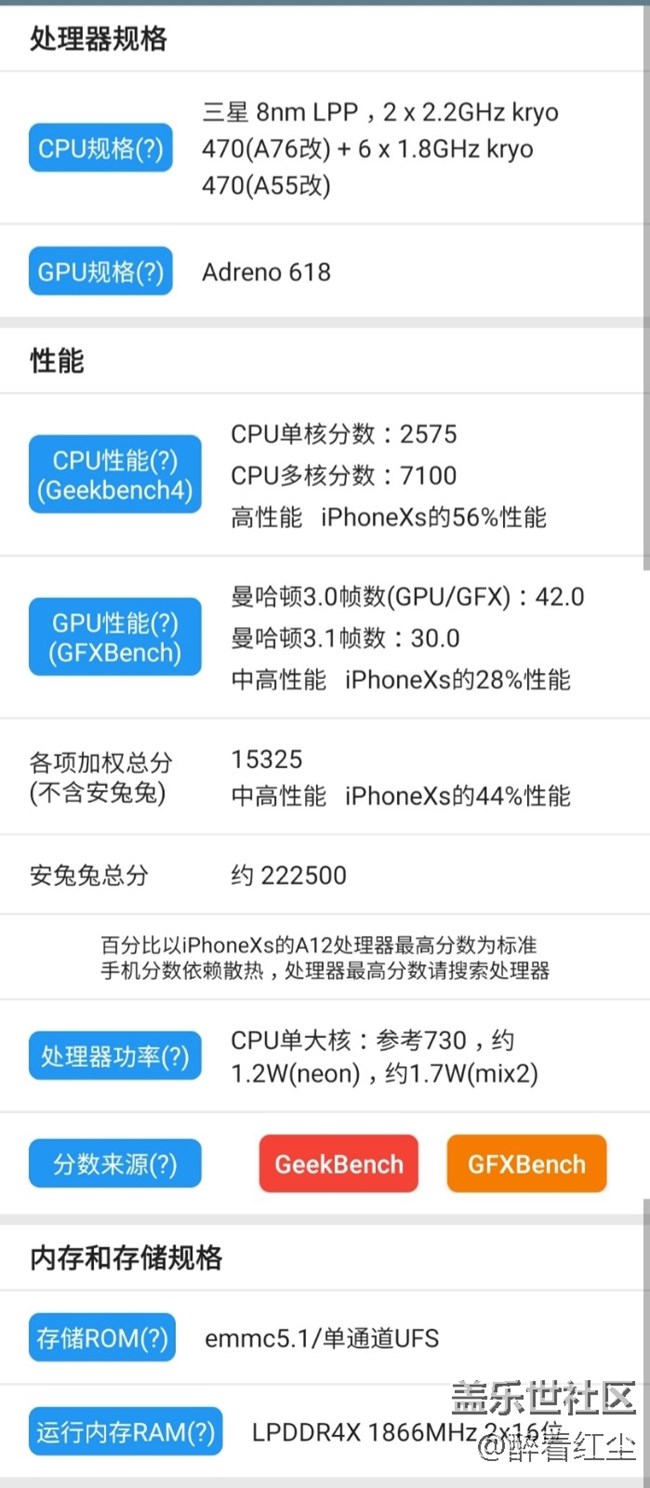Open the orange GFXBench button
The width and height of the screenshot is (650, 1488).
[526, 1164]
